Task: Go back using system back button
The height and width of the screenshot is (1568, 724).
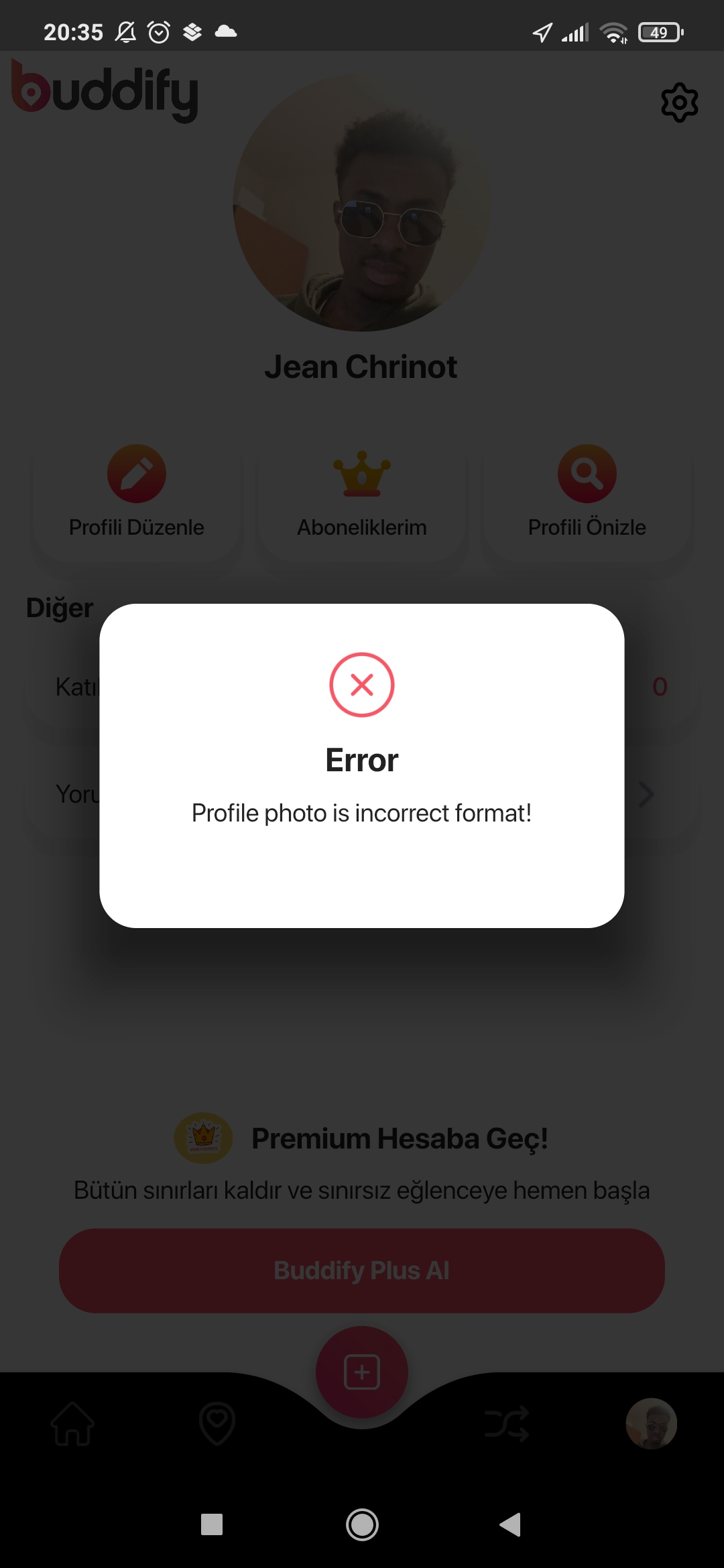Action: coord(511,1524)
